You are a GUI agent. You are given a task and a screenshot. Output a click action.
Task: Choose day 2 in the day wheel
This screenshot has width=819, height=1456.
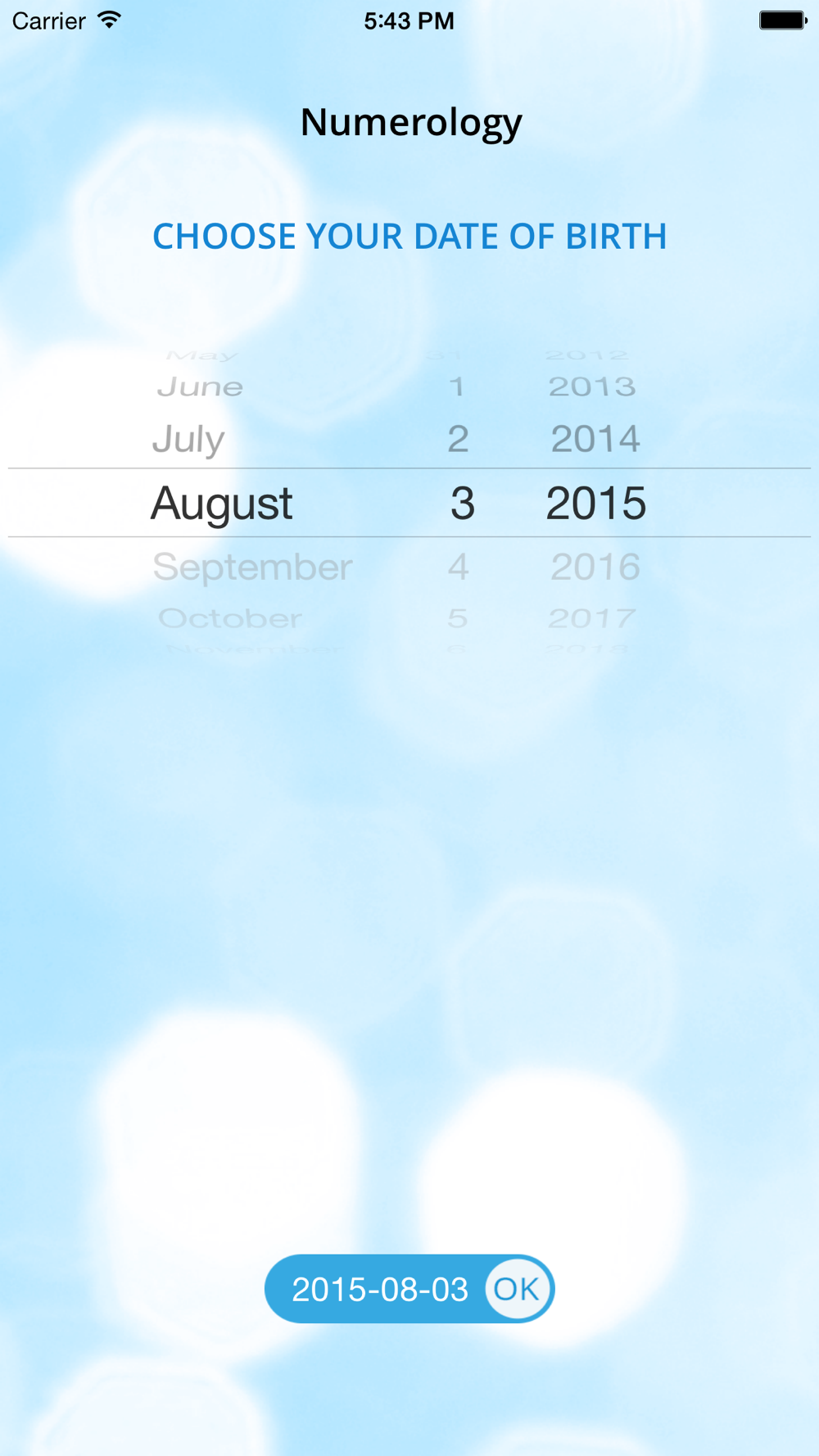pyautogui.click(x=458, y=439)
